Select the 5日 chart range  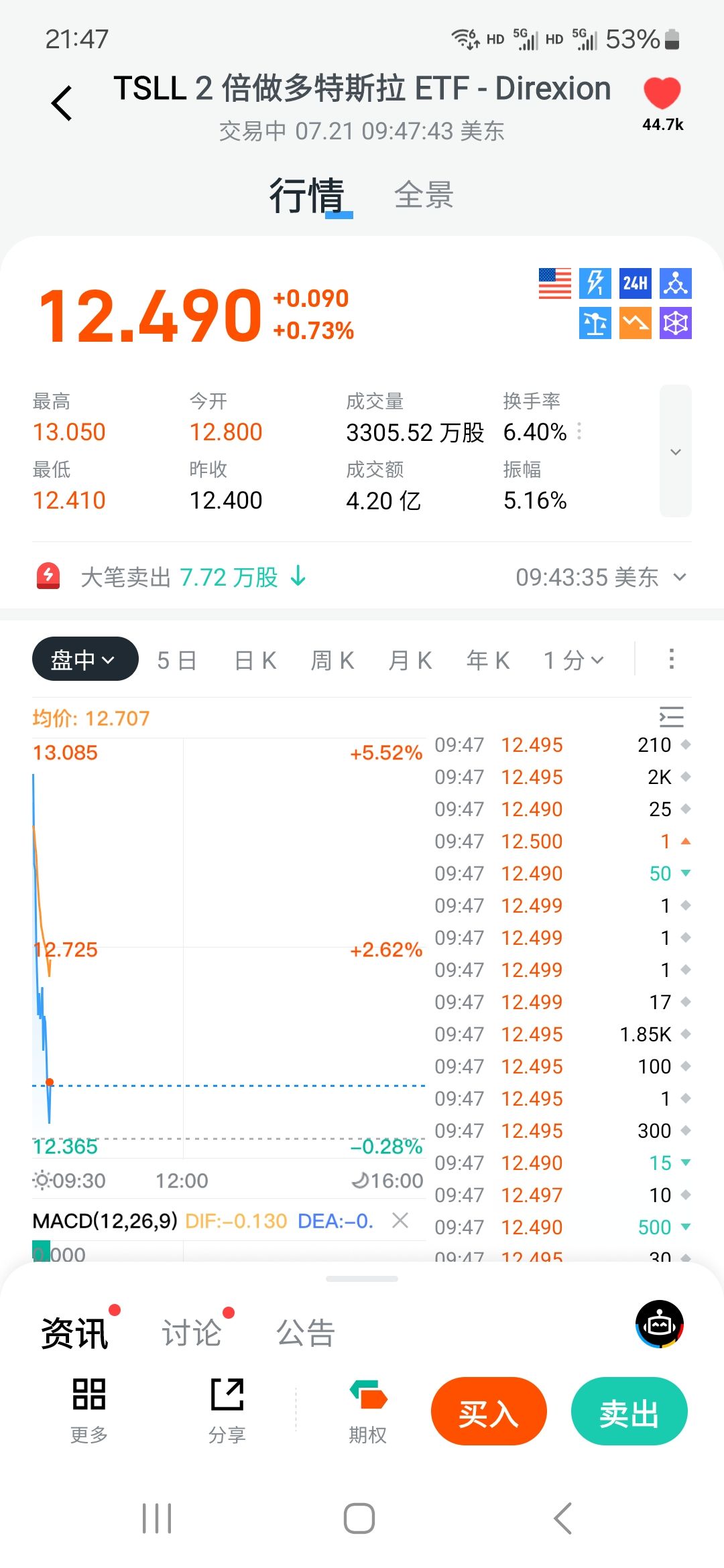(177, 660)
